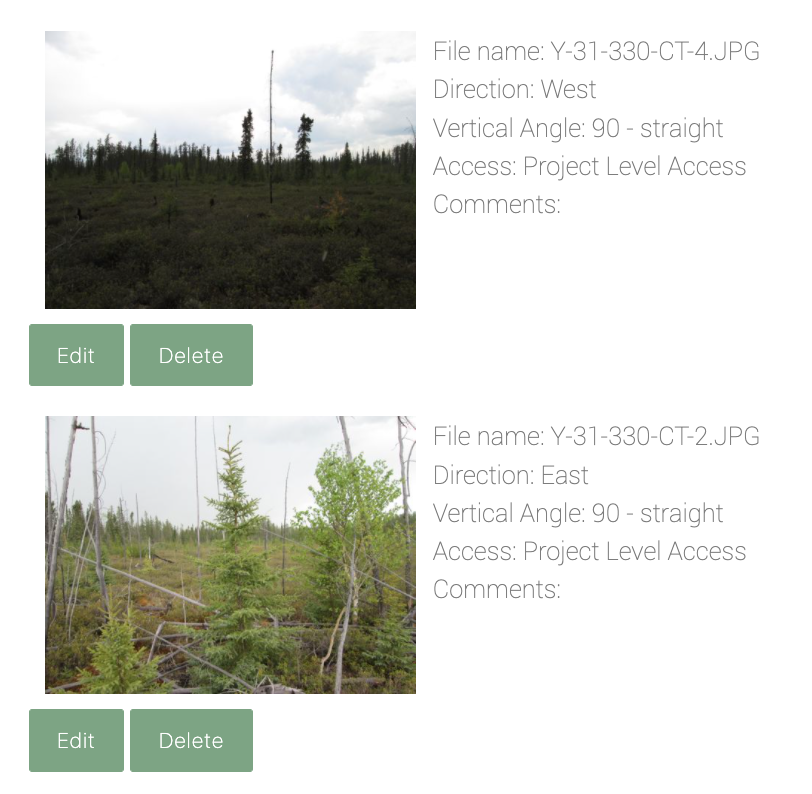Screen dimensions: 812x794
Task: Delete the Y-31-330-CT-4.JPG photo
Action: pos(191,355)
